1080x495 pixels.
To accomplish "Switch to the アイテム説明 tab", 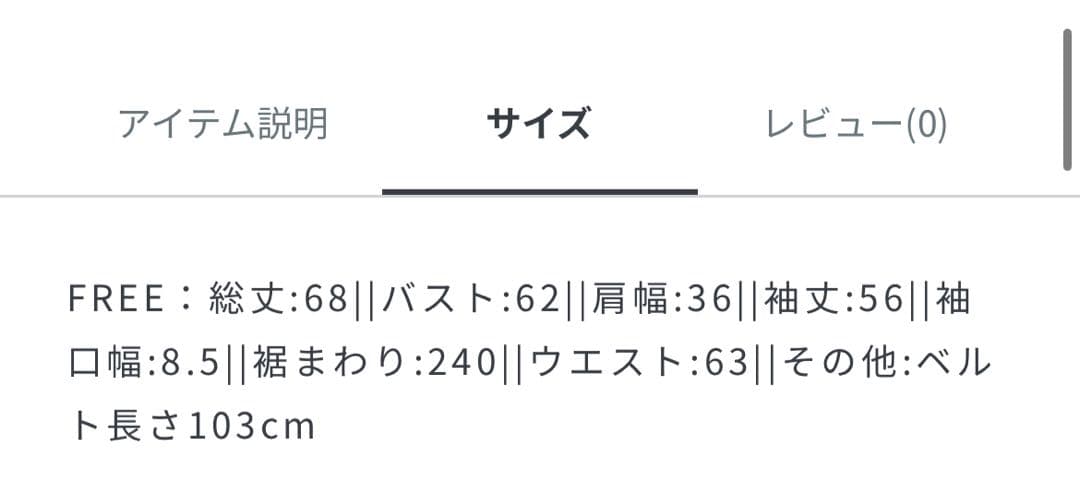I will coord(222,125).
